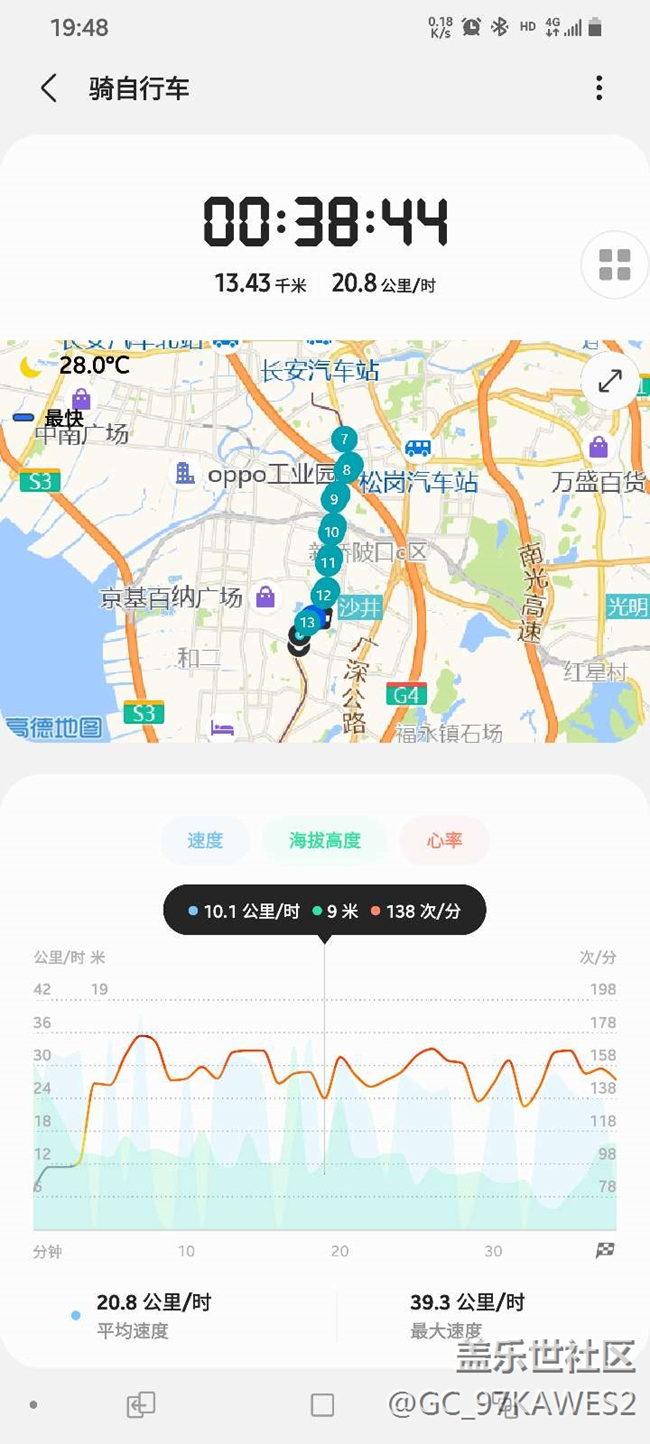The height and width of the screenshot is (1444, 650).
Task: Open the grid view of workout stats
Action: pyautogui.click(x=615, y=265)
